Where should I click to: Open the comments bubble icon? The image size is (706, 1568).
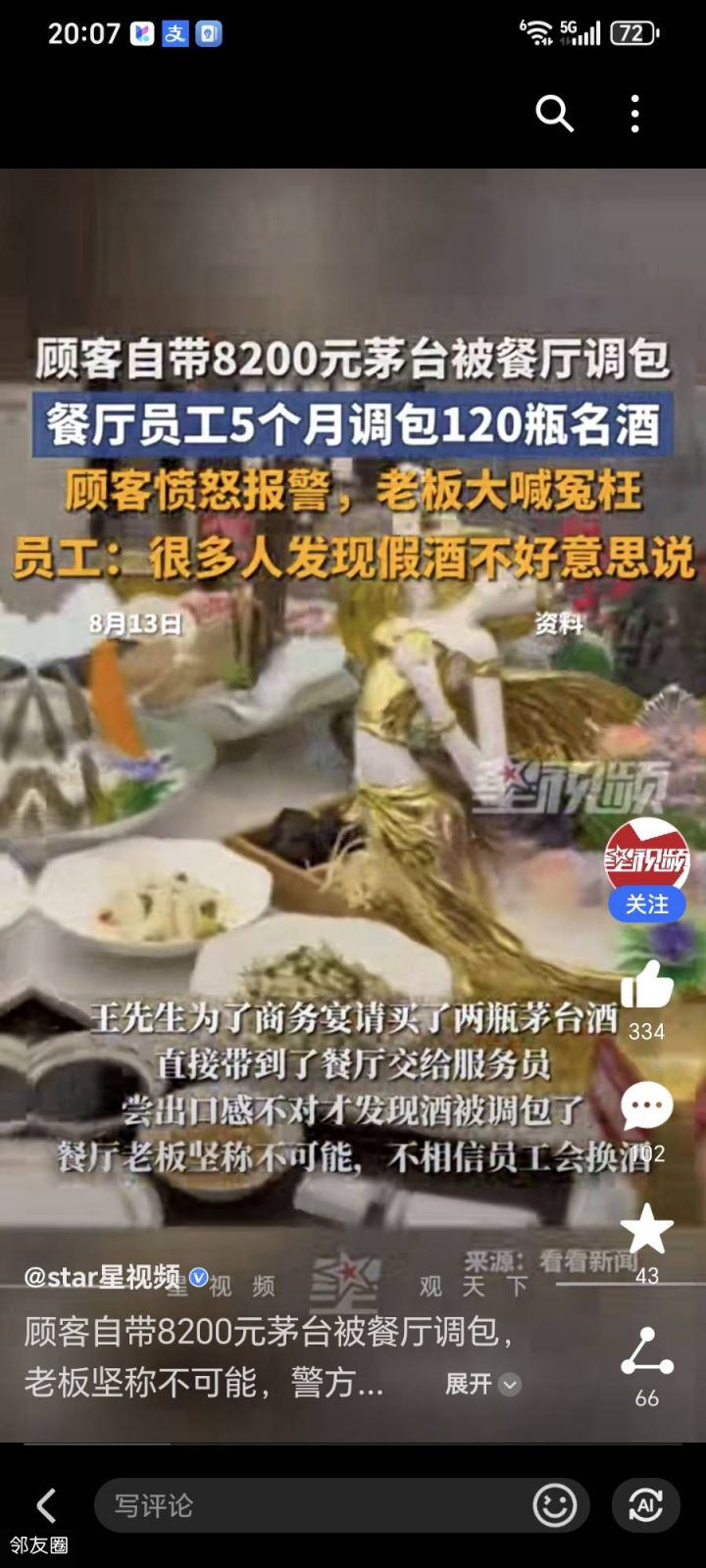(646, 1107)
